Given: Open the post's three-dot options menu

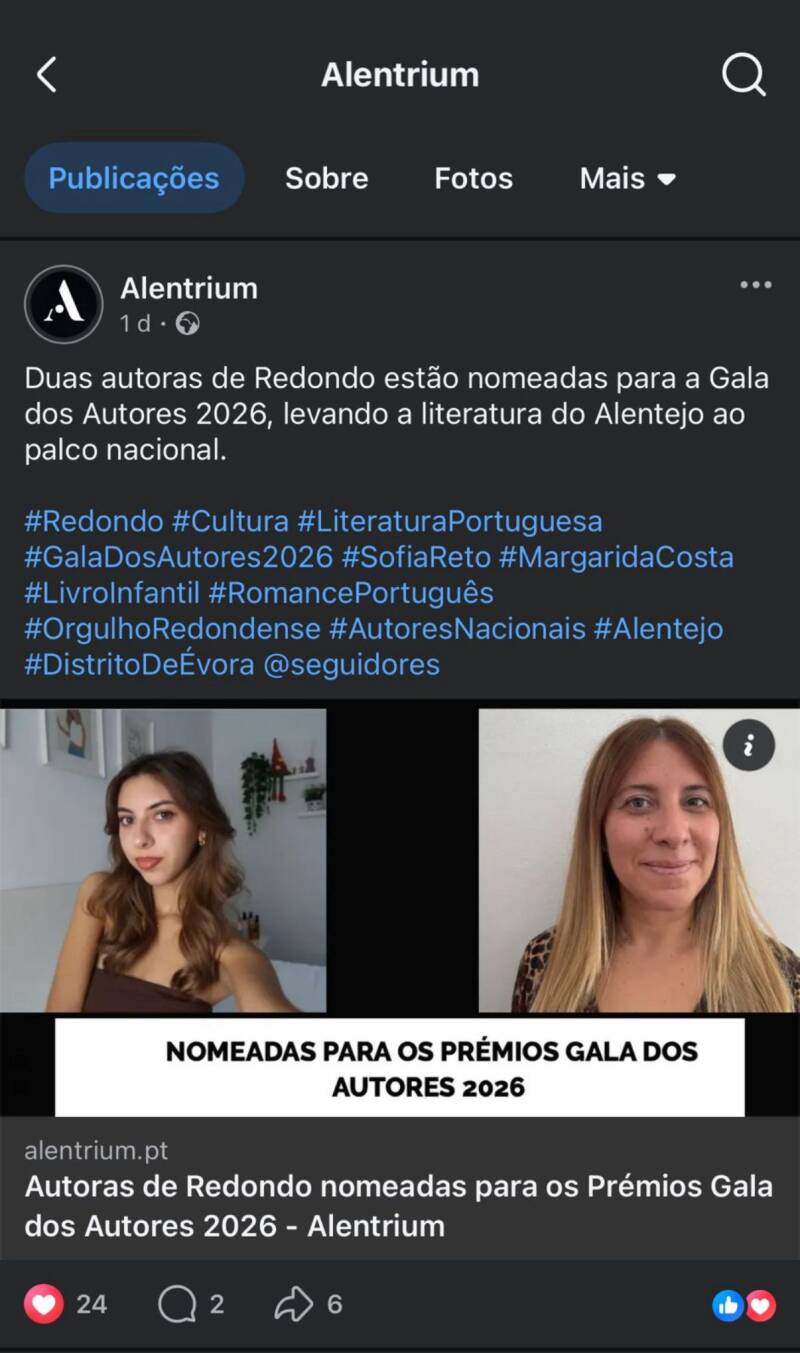Looking at the screenshot, I should coord(755,286).
